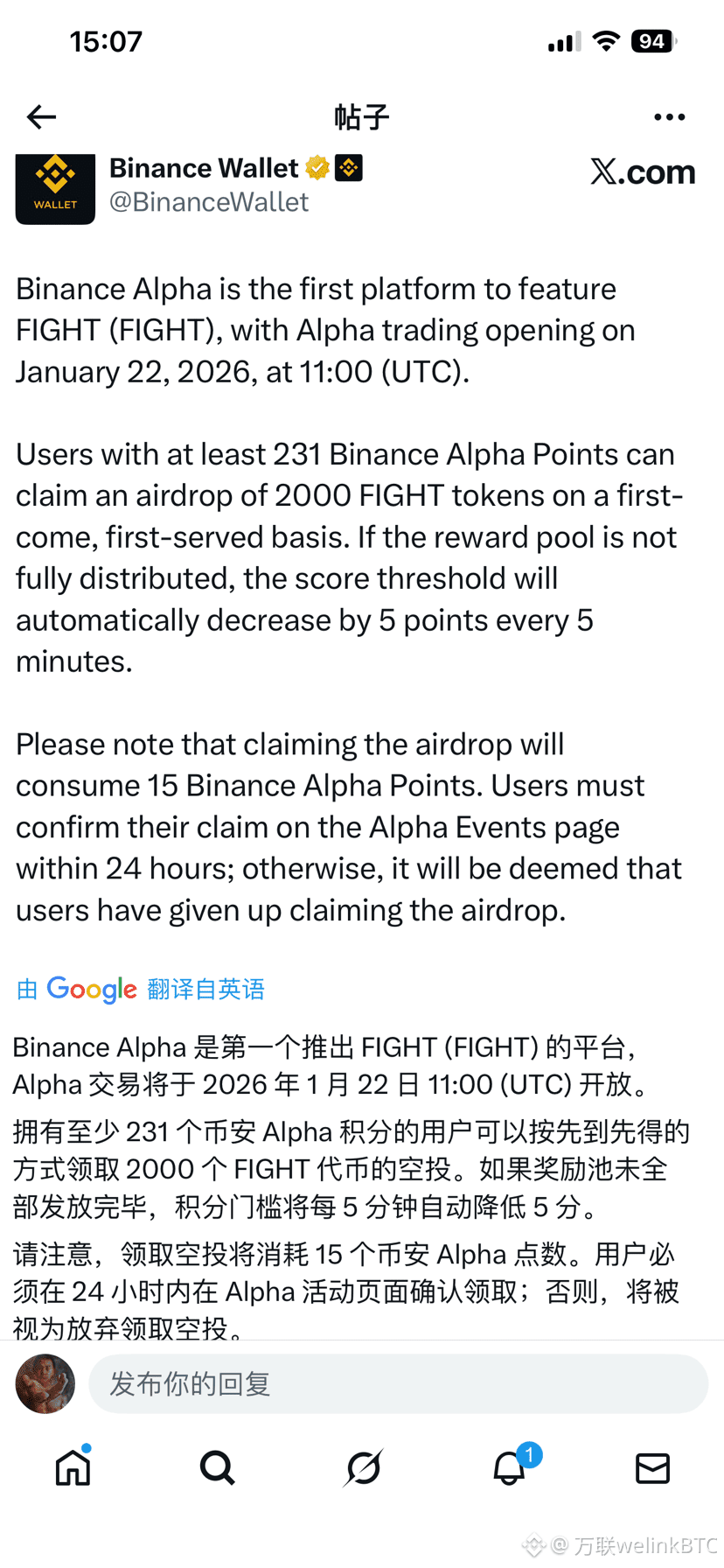Open the Grok icon in bottom navigation
This screenshot has width=724, height=1568.
click(362, 1468)
